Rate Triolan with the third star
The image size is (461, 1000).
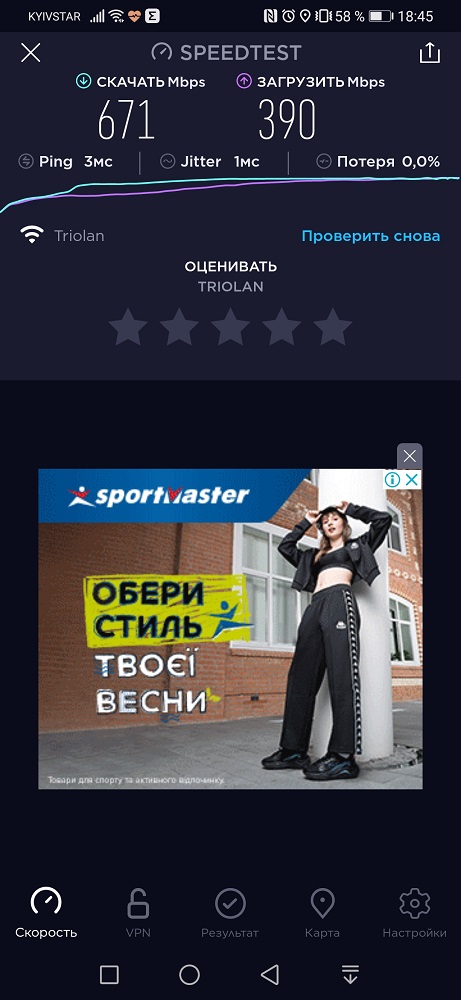(230, 327)
